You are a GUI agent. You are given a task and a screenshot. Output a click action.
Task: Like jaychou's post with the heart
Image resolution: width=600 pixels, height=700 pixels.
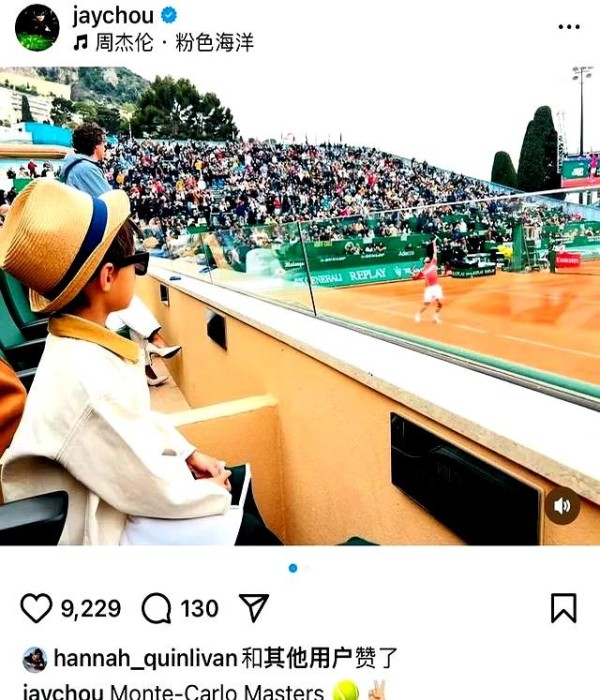[x=36, y=608]
